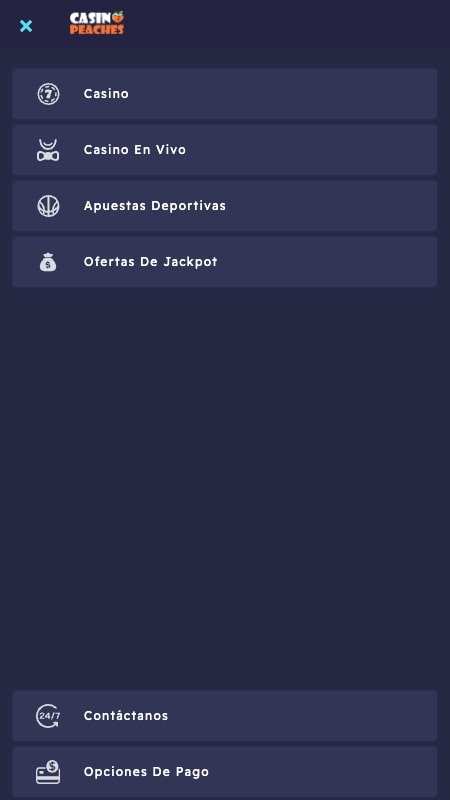
Task: Open Contáctanos support page
Action: point(224,716)
